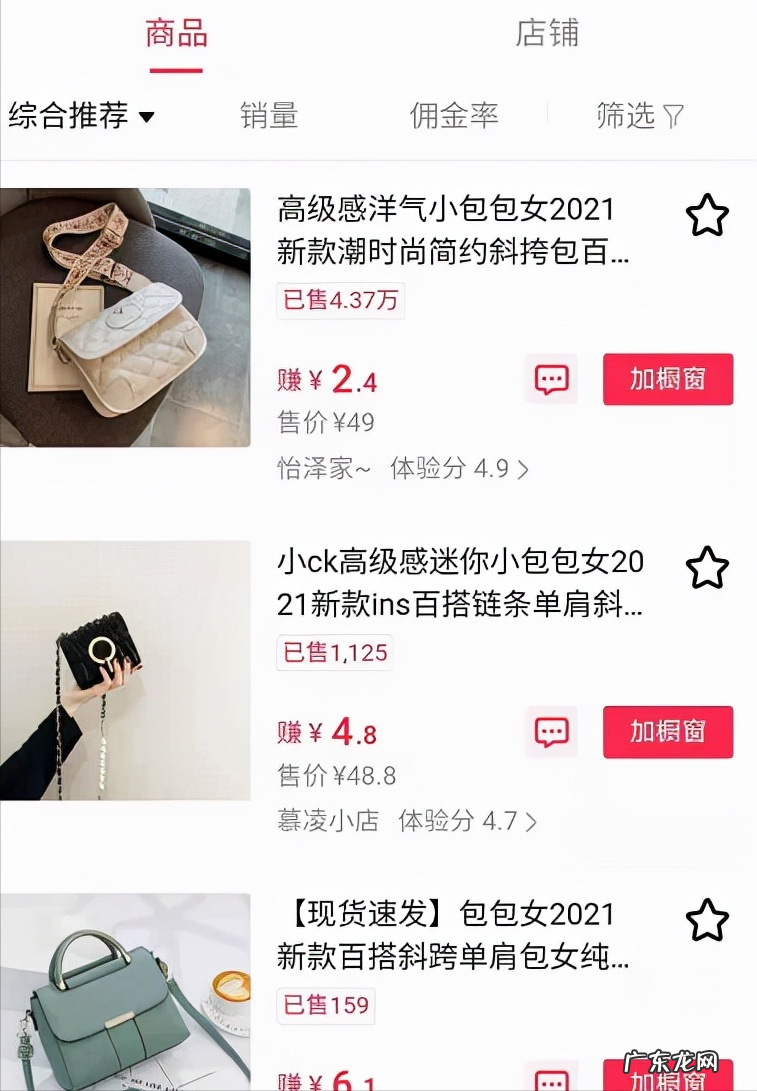Select the 商品 tab
Image resolution: width=757 pixels, height=1091 pixels.
176,34
